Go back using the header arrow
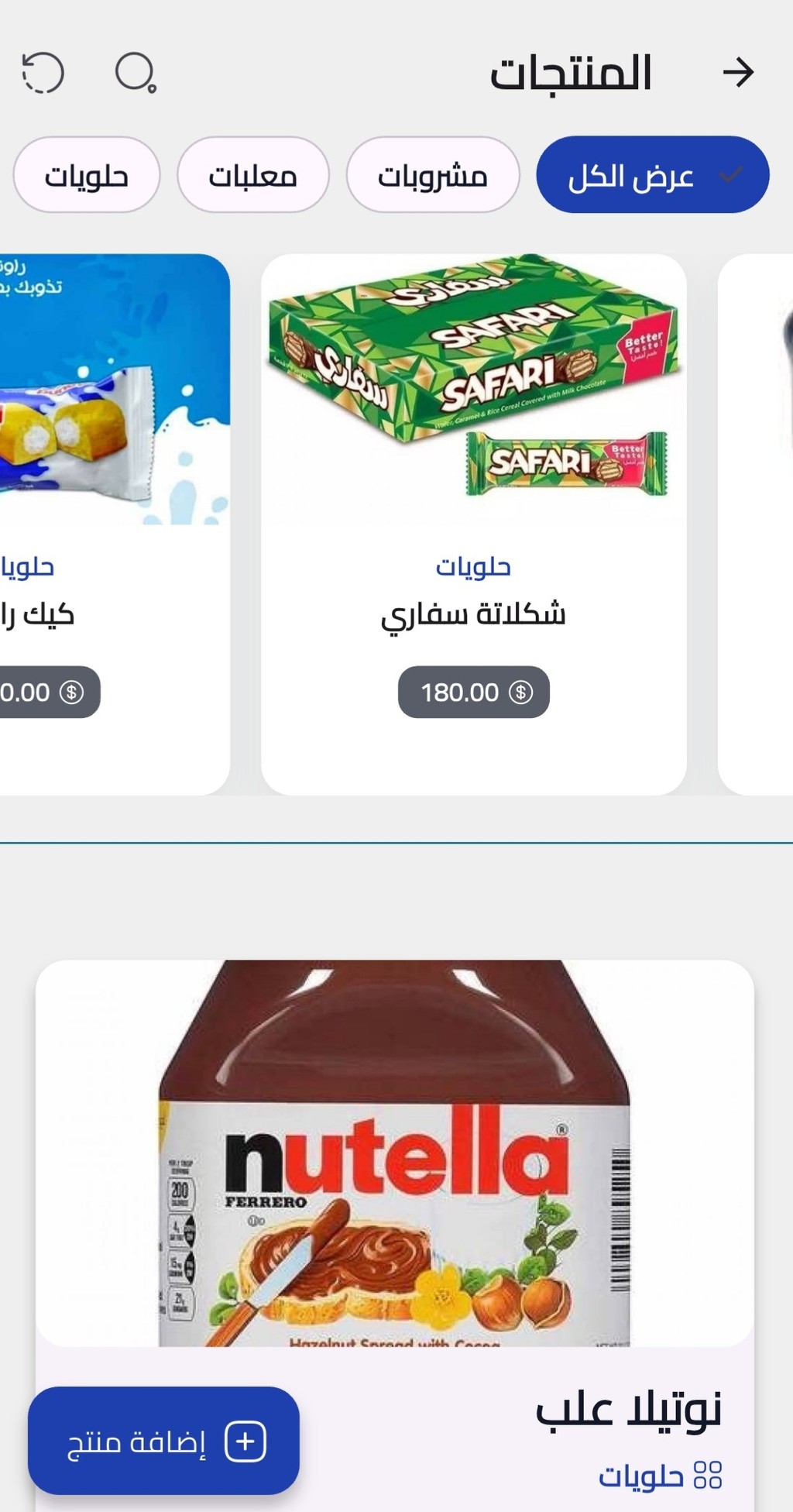 737,73
